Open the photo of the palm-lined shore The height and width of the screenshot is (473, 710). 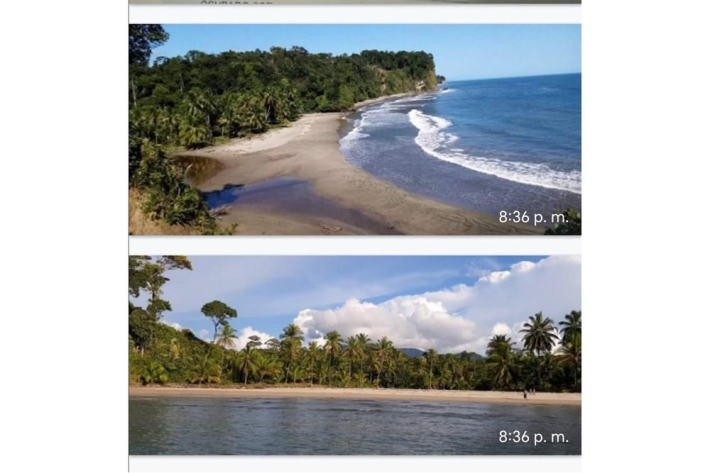354,354
